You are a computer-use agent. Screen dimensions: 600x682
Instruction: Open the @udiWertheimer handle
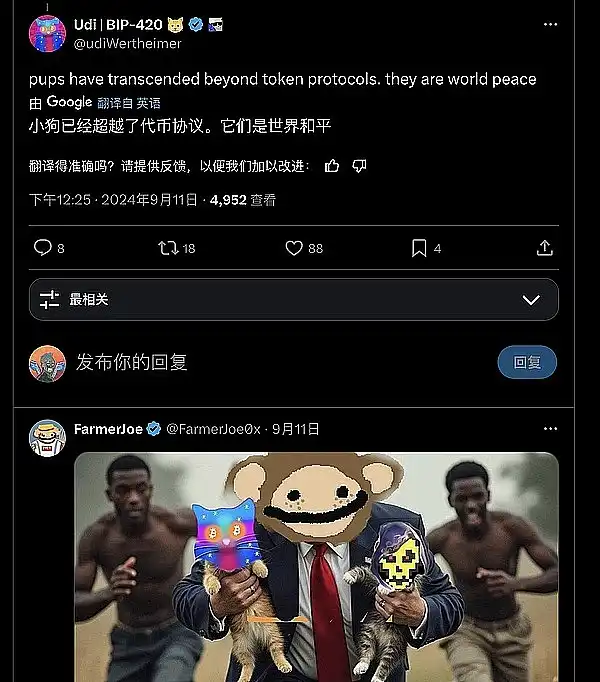pos(128,44)
